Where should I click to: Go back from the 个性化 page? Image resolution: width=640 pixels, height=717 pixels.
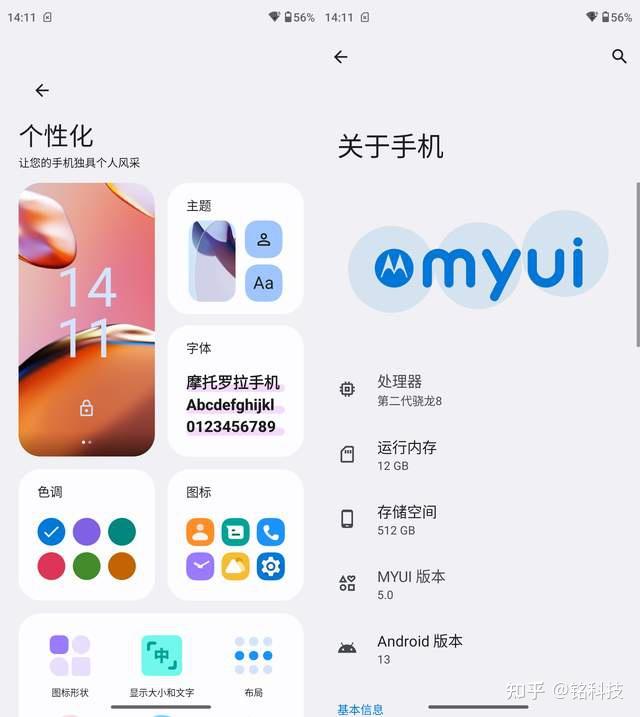point(42,90)
